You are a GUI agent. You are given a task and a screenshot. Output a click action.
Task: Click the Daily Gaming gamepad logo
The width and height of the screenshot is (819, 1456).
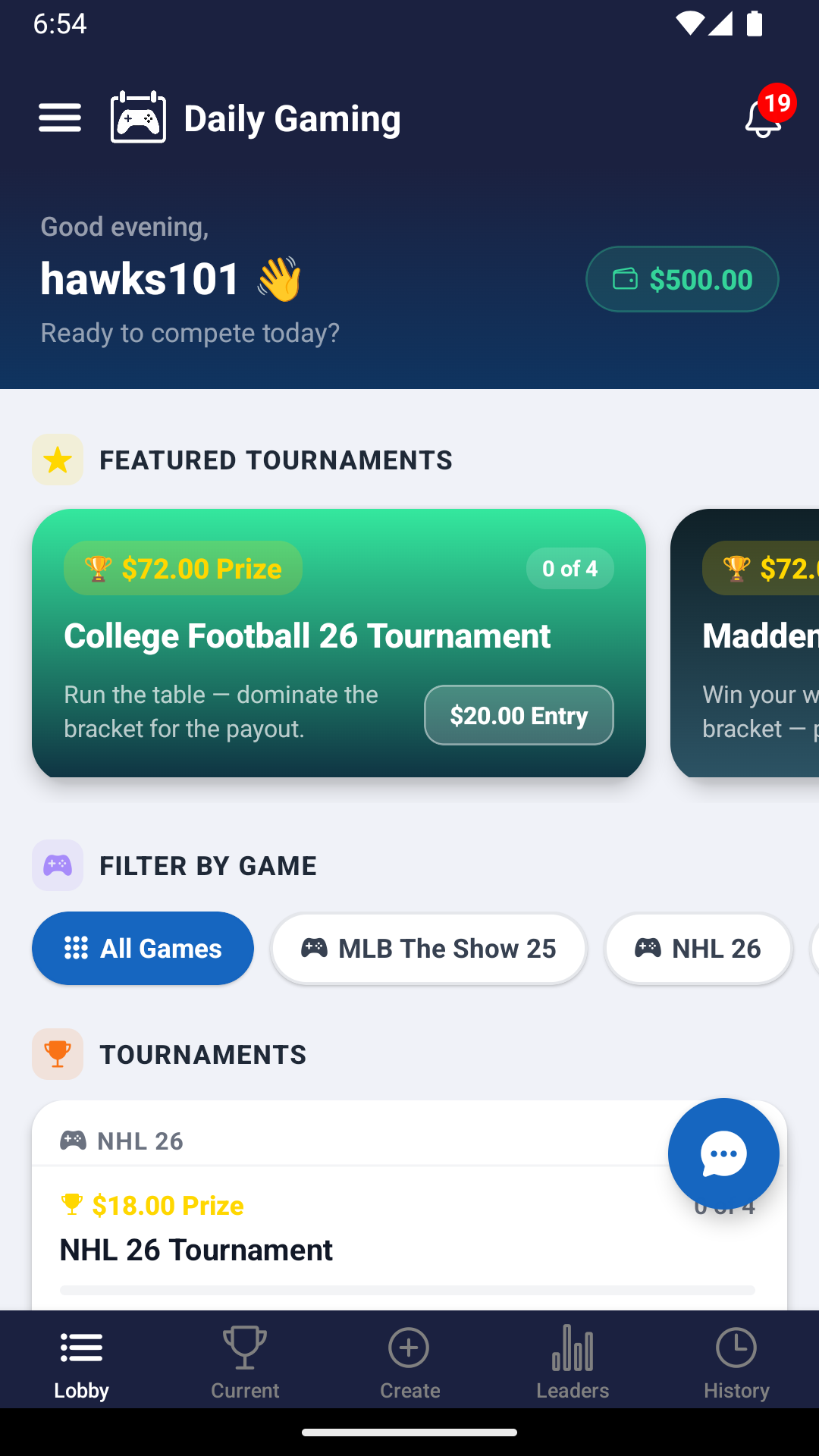pos(139,118)
